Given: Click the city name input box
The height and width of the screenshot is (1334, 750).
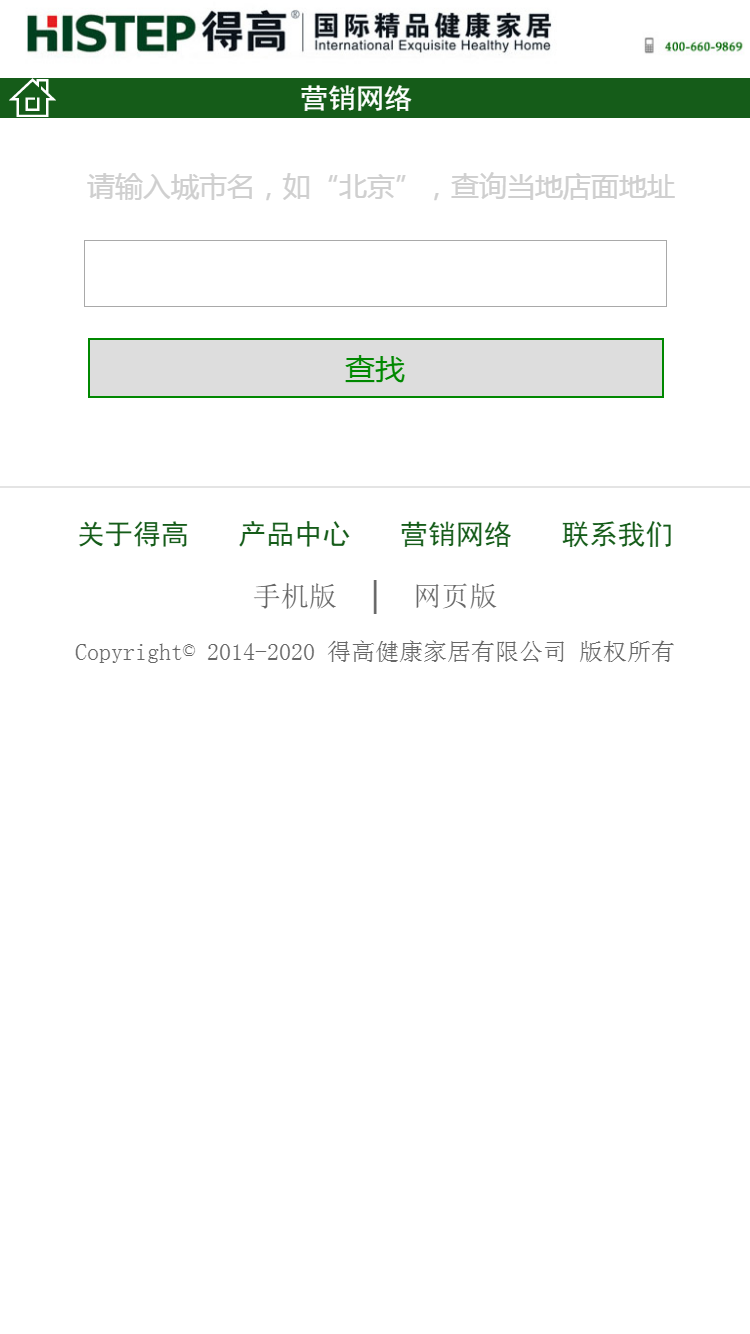Looking at the screenshot, I should 375,272.
